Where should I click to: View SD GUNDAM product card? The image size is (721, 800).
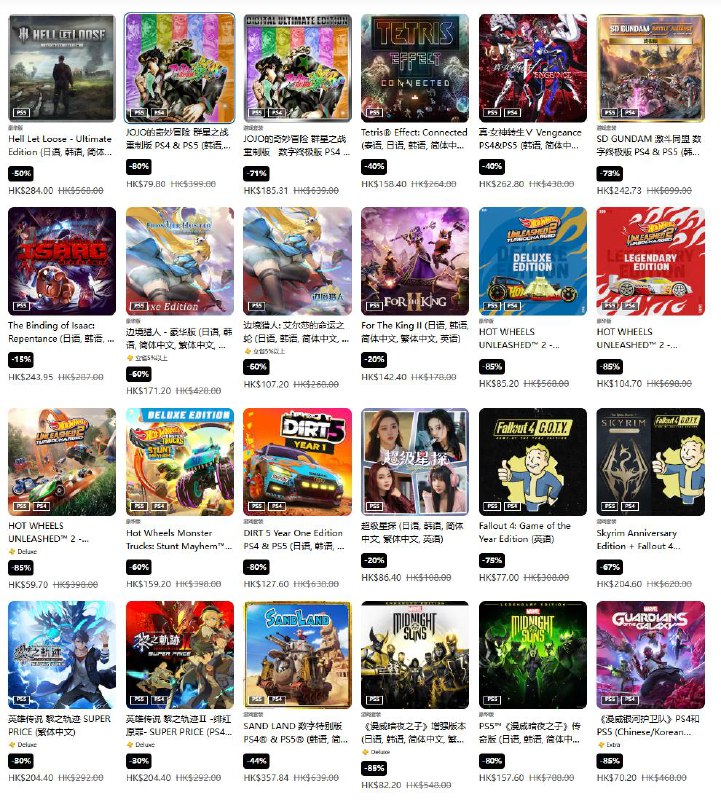(x=650, y=68)
